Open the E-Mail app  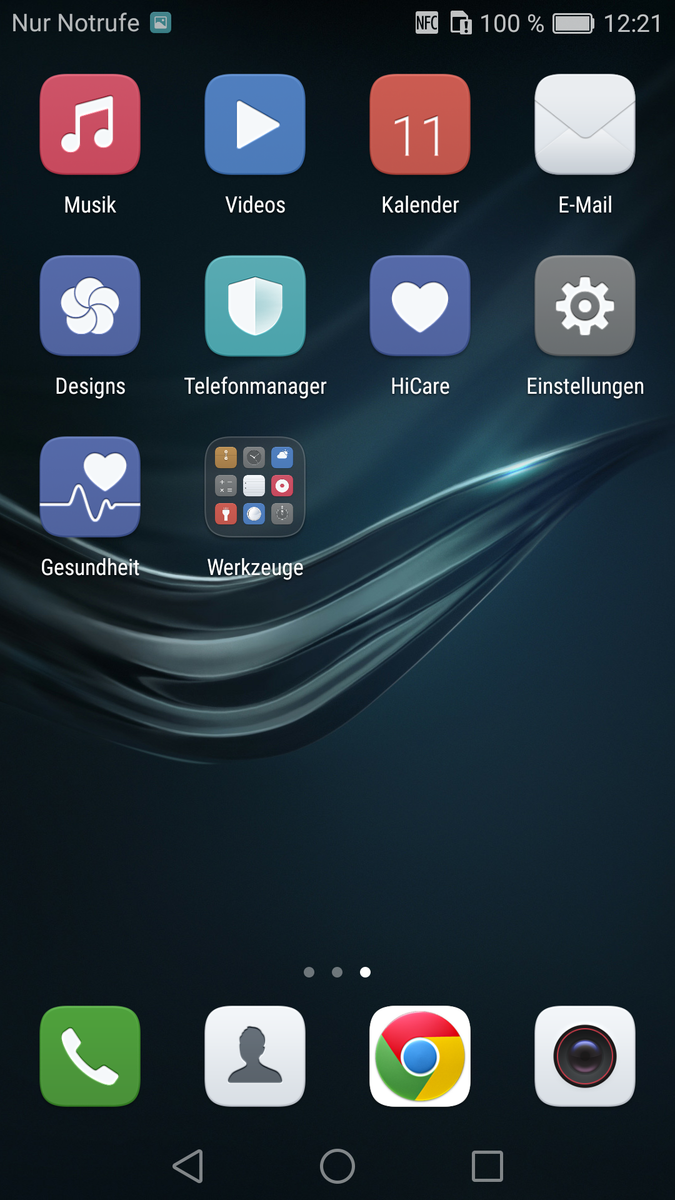(x=585, y=125)
